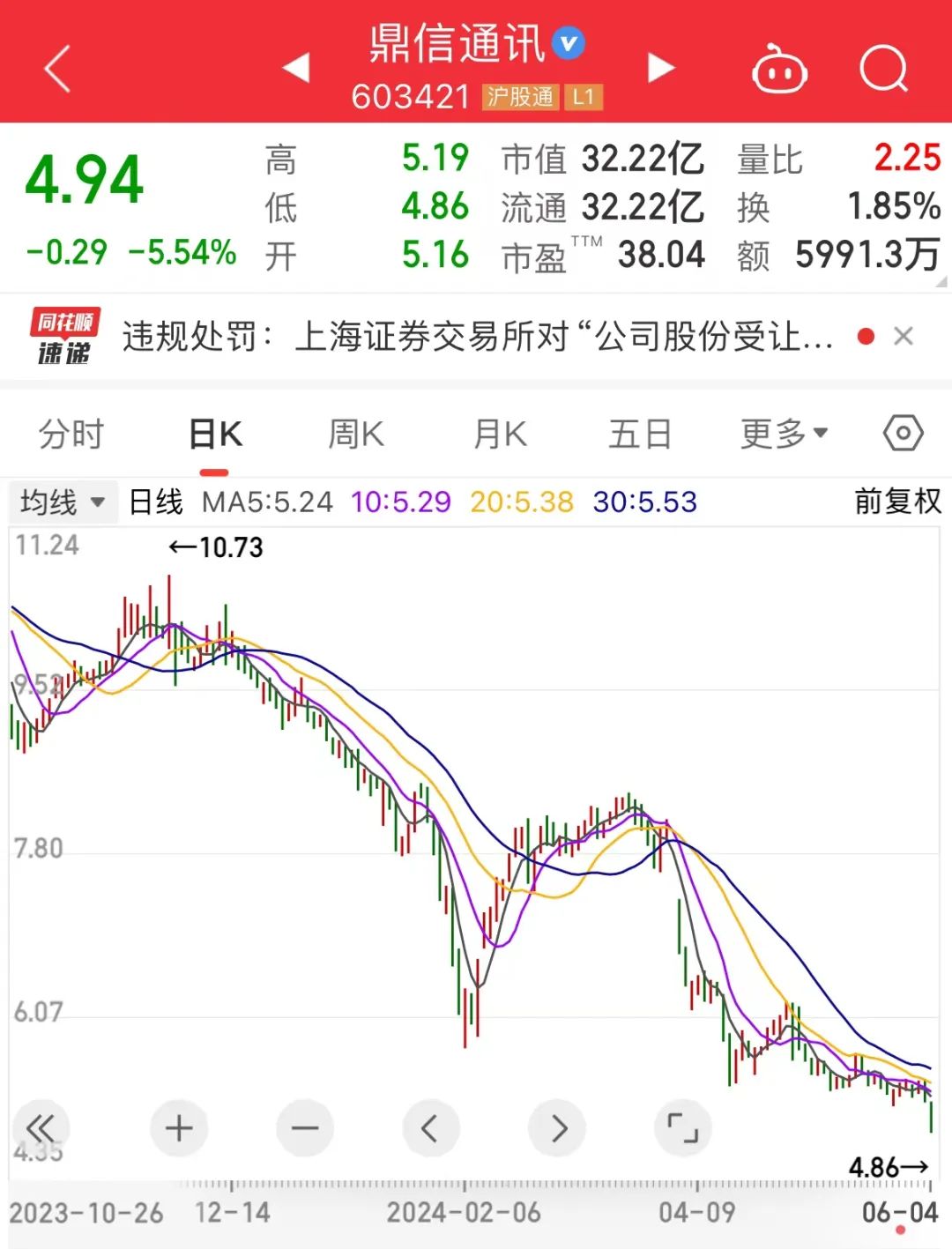Switch to the next stock
This screenshot has height=1249, width=952.
pos(660,68)
